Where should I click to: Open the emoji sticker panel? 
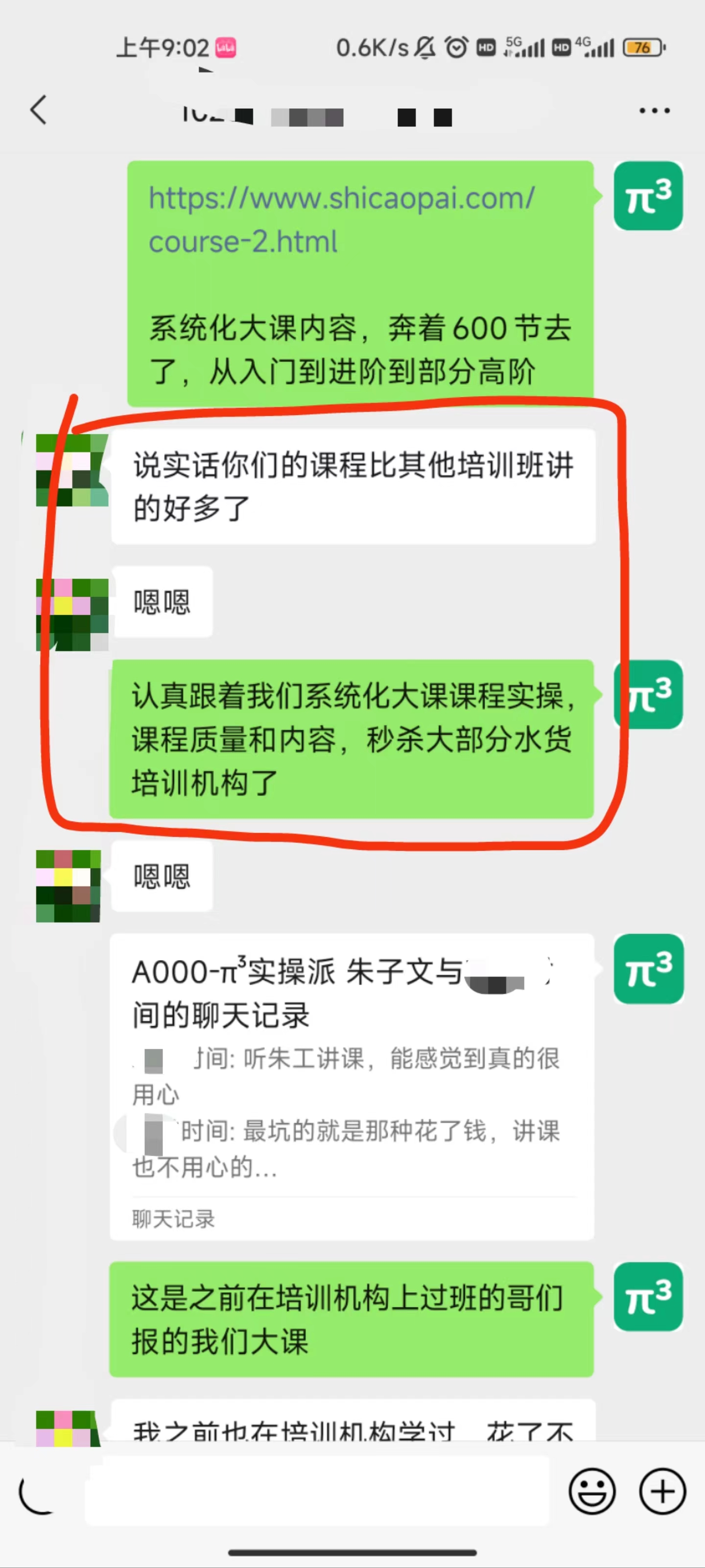click(592, 1491)
